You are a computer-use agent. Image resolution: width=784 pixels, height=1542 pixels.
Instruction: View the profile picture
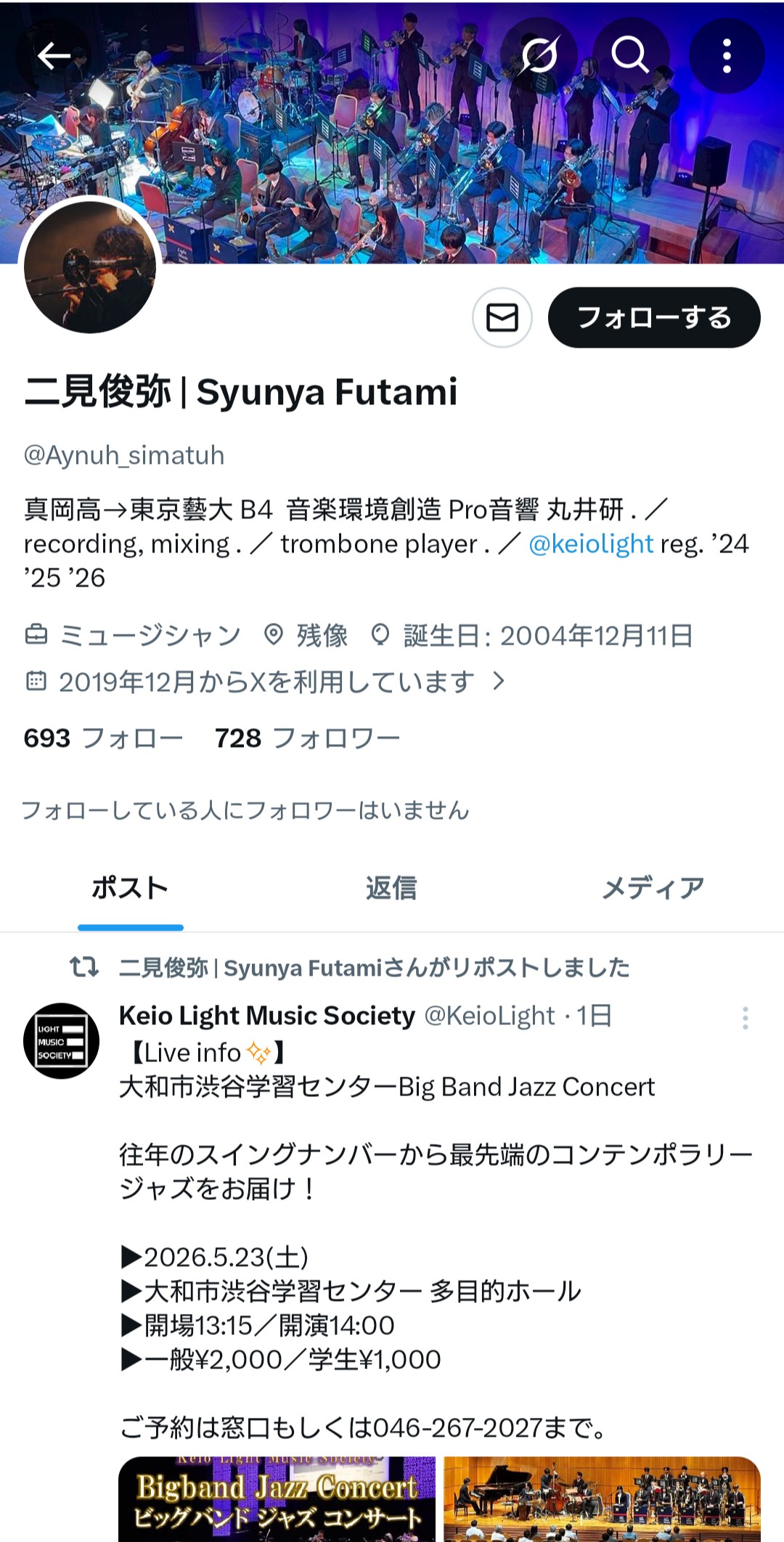pyautogui.click(x=90, y=267)
